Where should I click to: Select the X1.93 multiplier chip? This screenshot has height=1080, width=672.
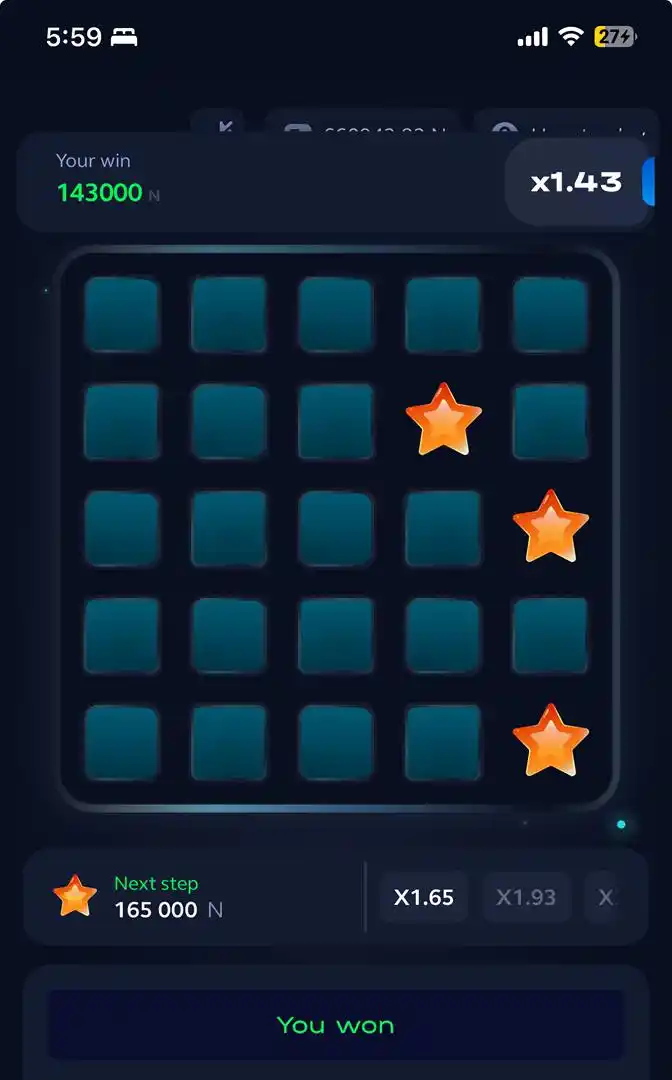pos(526,897)
